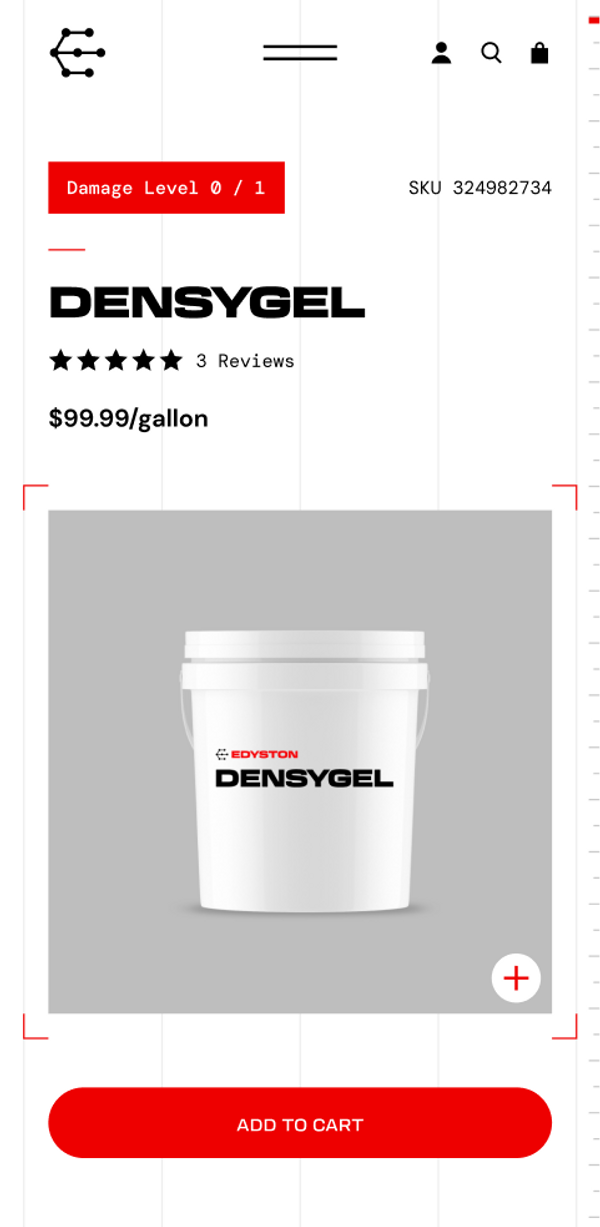Viewport: 600px width, 1227px height.
Task: Open the user account icon
Action: [x=441, y=53]
